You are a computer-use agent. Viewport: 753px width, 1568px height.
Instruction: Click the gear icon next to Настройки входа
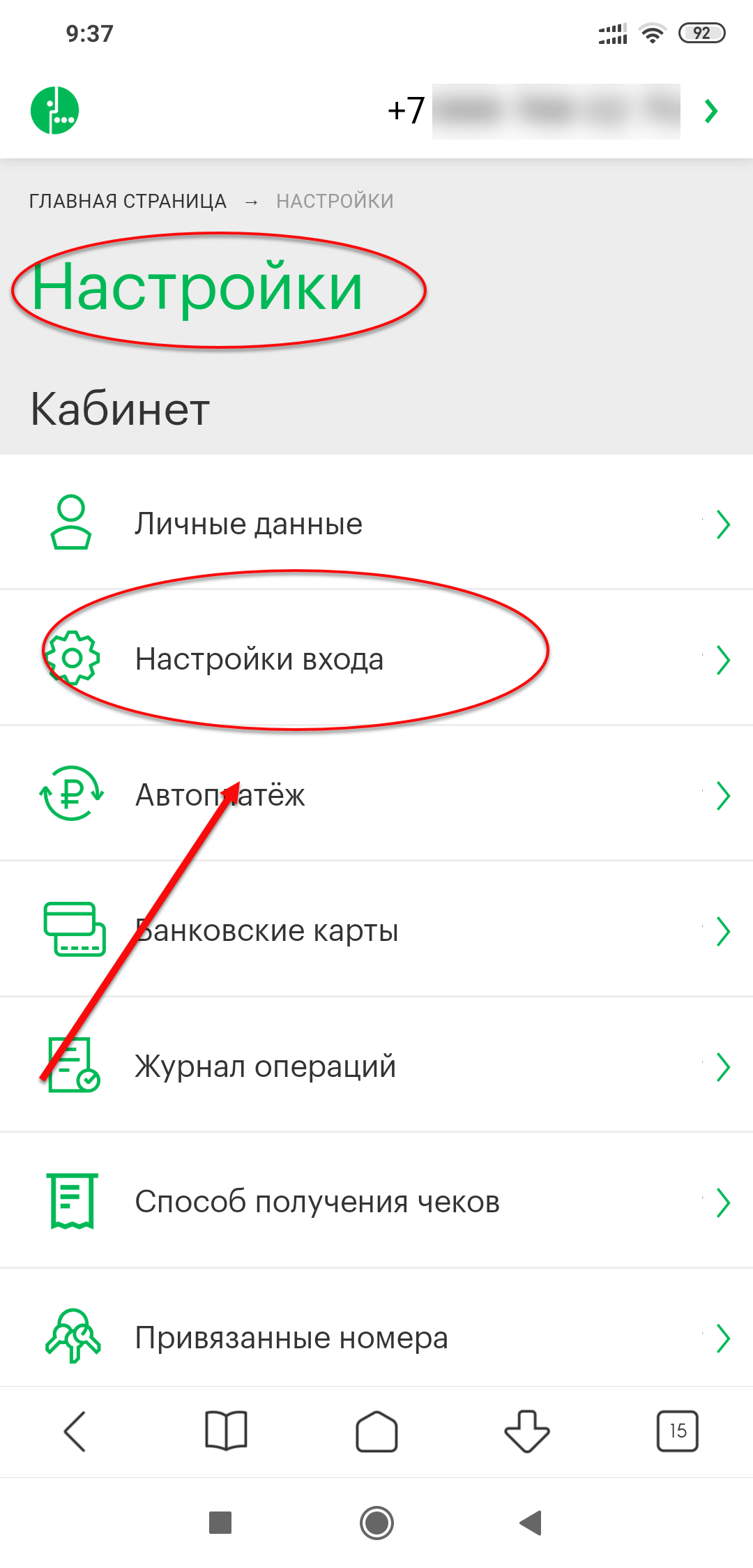coord(73,658)
